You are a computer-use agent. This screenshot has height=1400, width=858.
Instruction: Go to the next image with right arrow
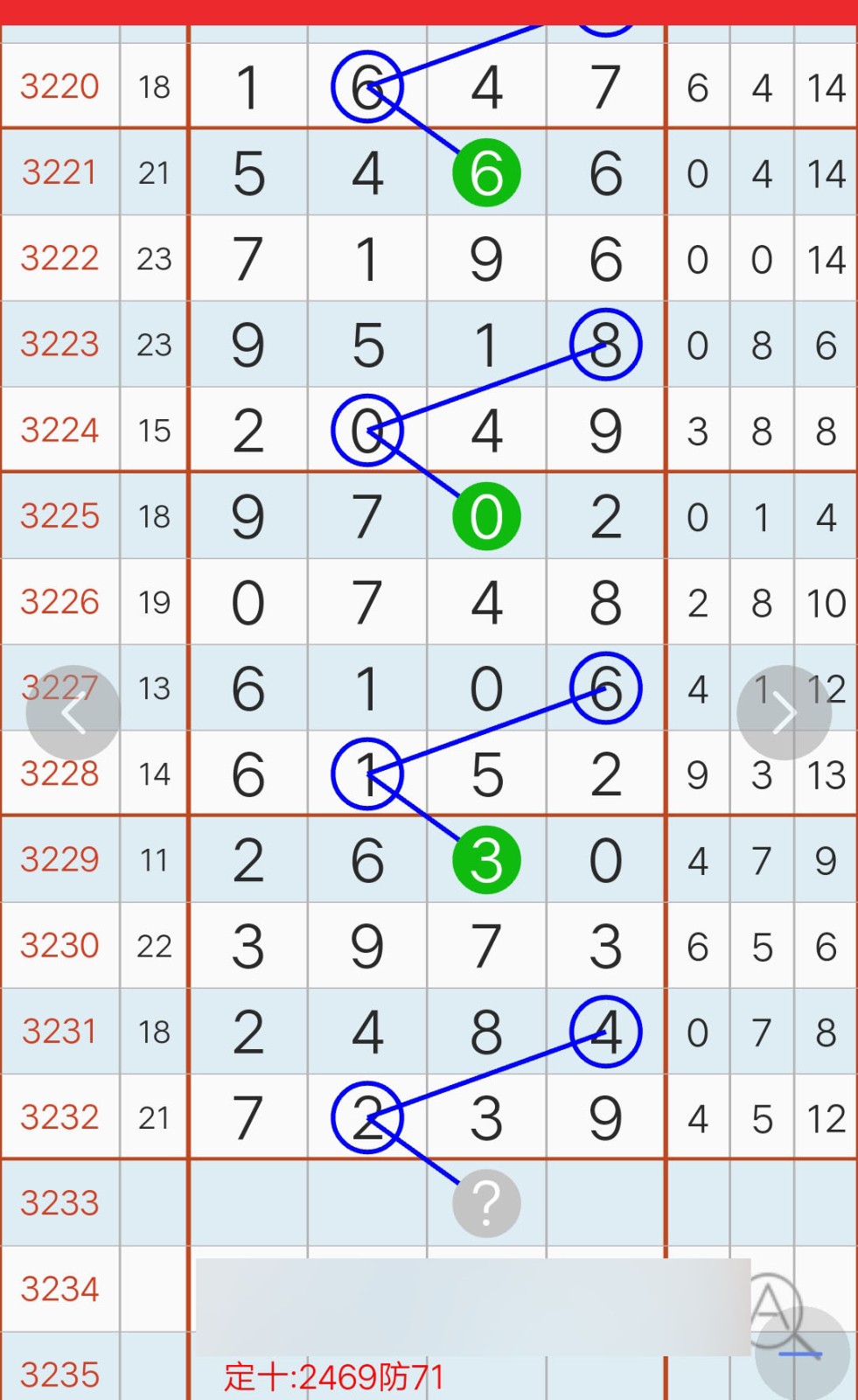784,713
